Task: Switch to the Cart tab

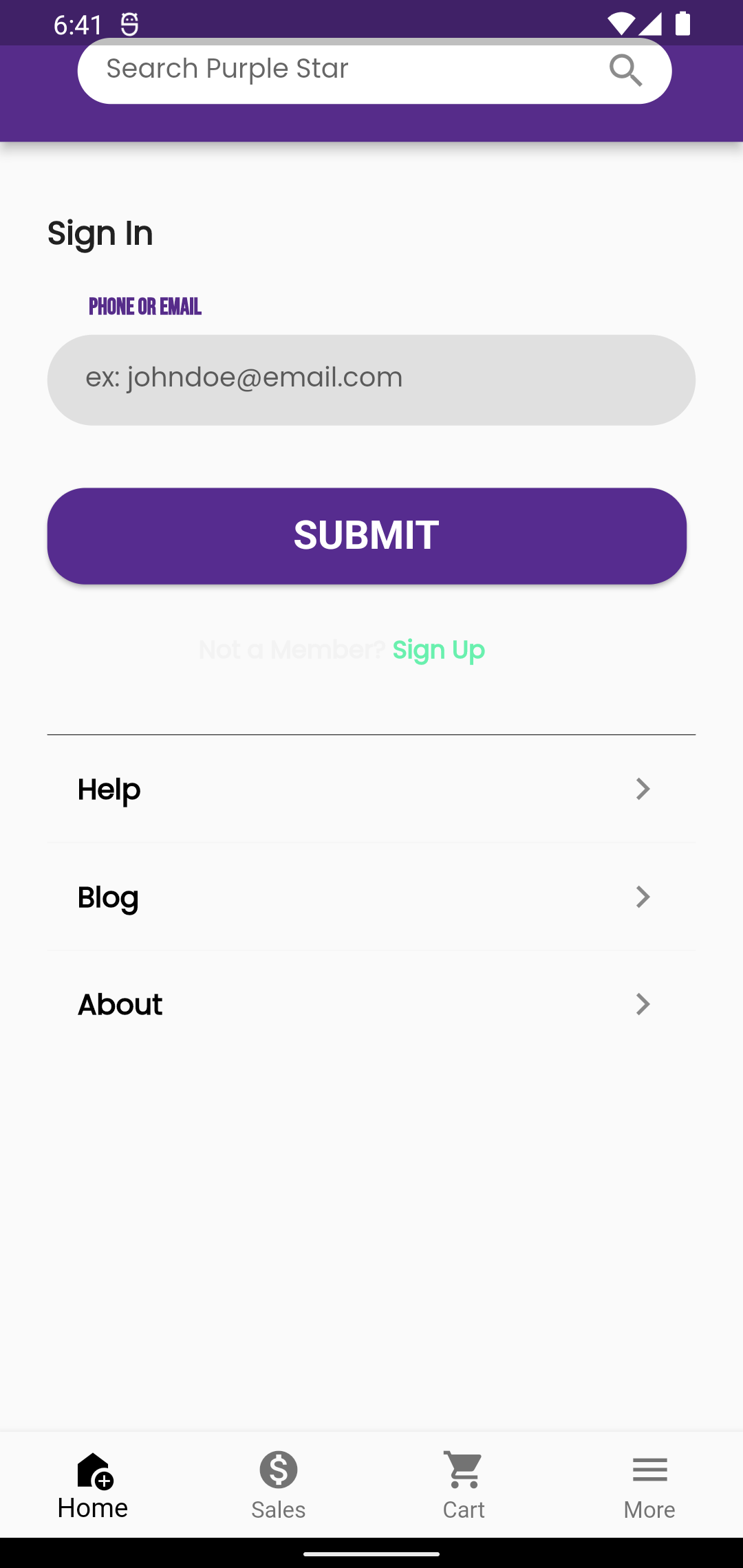Action: 464,1485
